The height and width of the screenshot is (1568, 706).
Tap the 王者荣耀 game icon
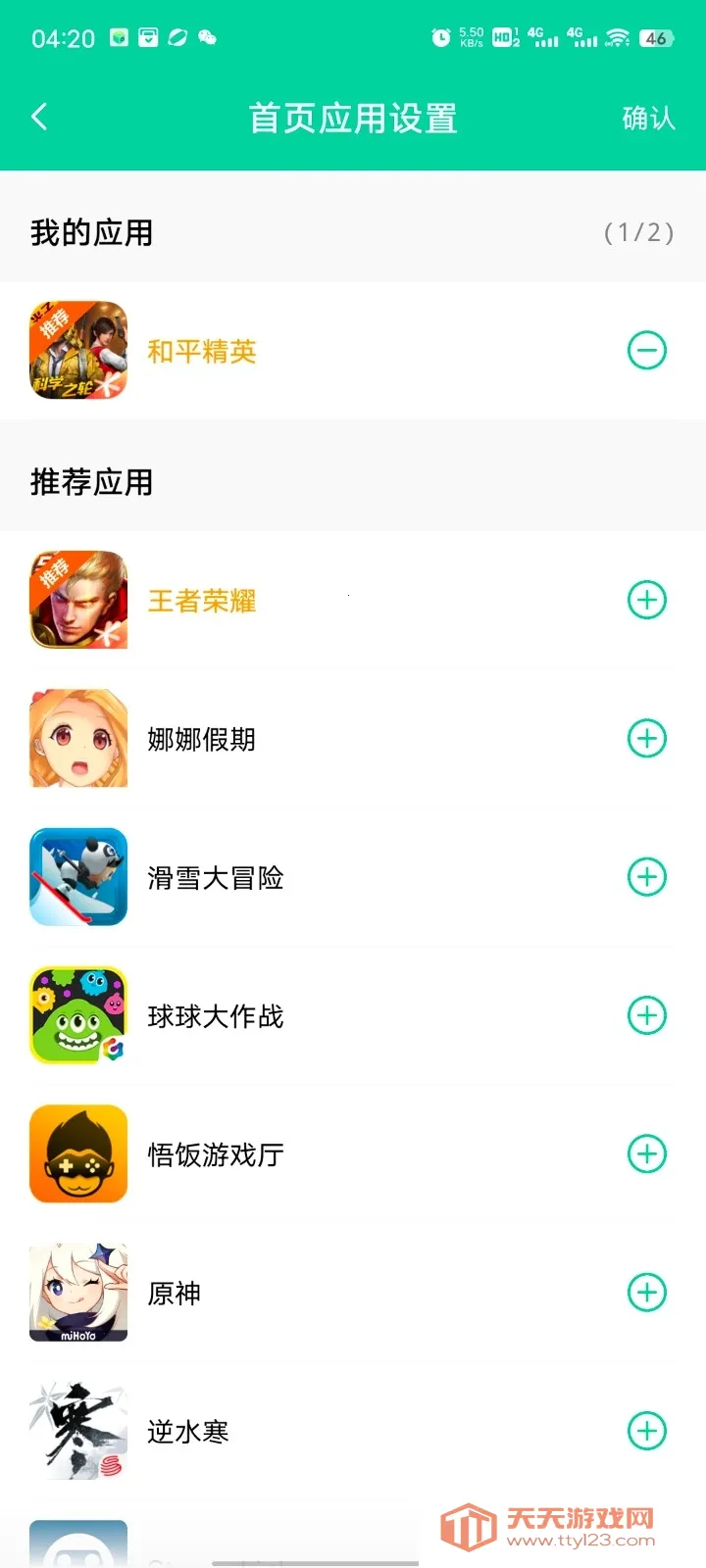pos(78,600)
